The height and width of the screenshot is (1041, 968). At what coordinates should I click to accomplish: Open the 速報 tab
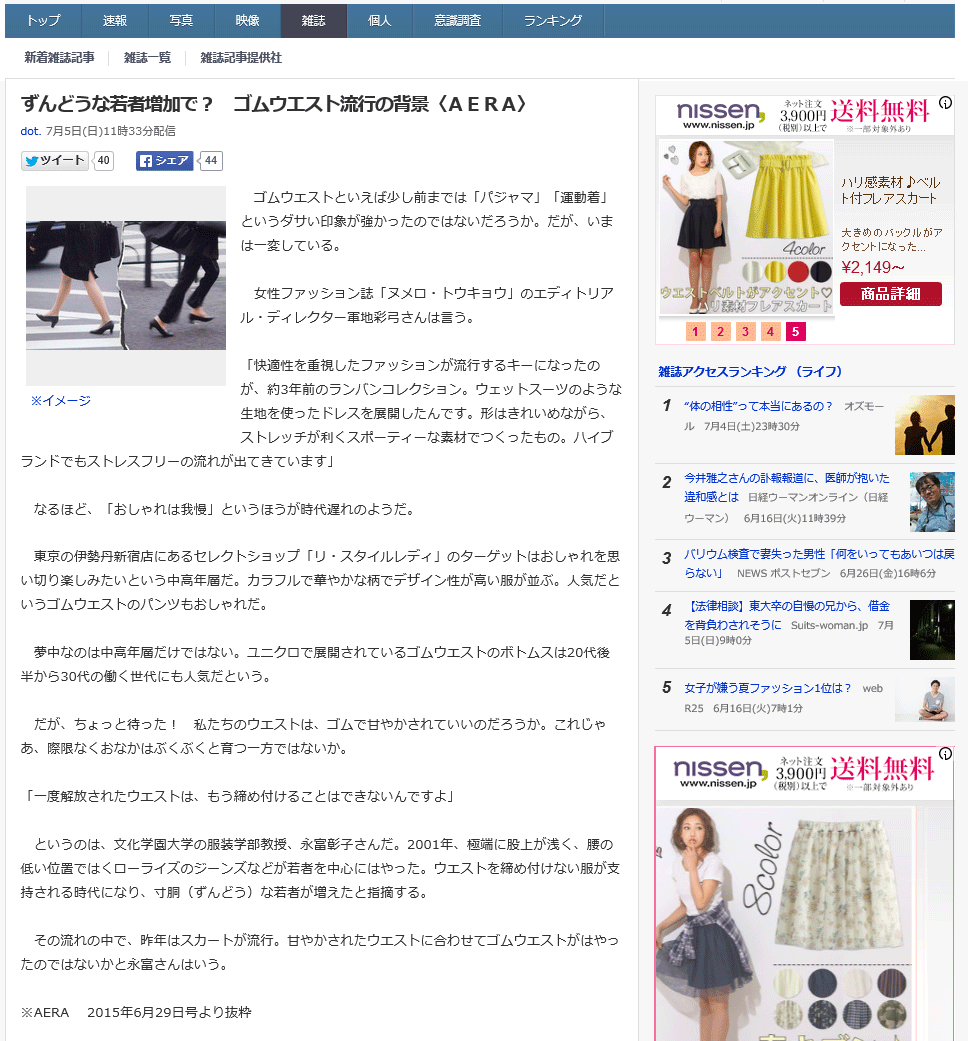tap(114, 20)
